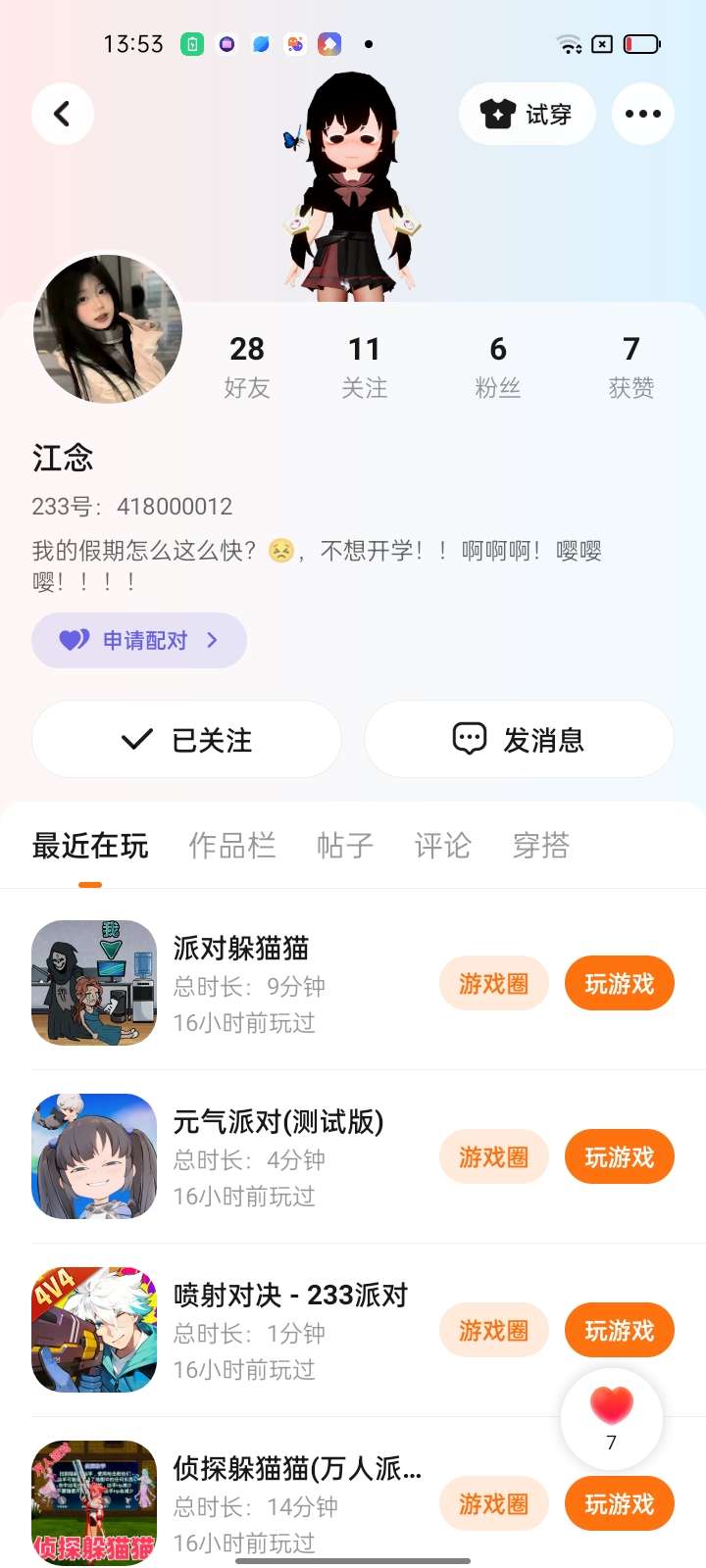Screen dimensions: 706x1568
Task: Switch to the 帖子 tab
Action: (x=345, y=845)
